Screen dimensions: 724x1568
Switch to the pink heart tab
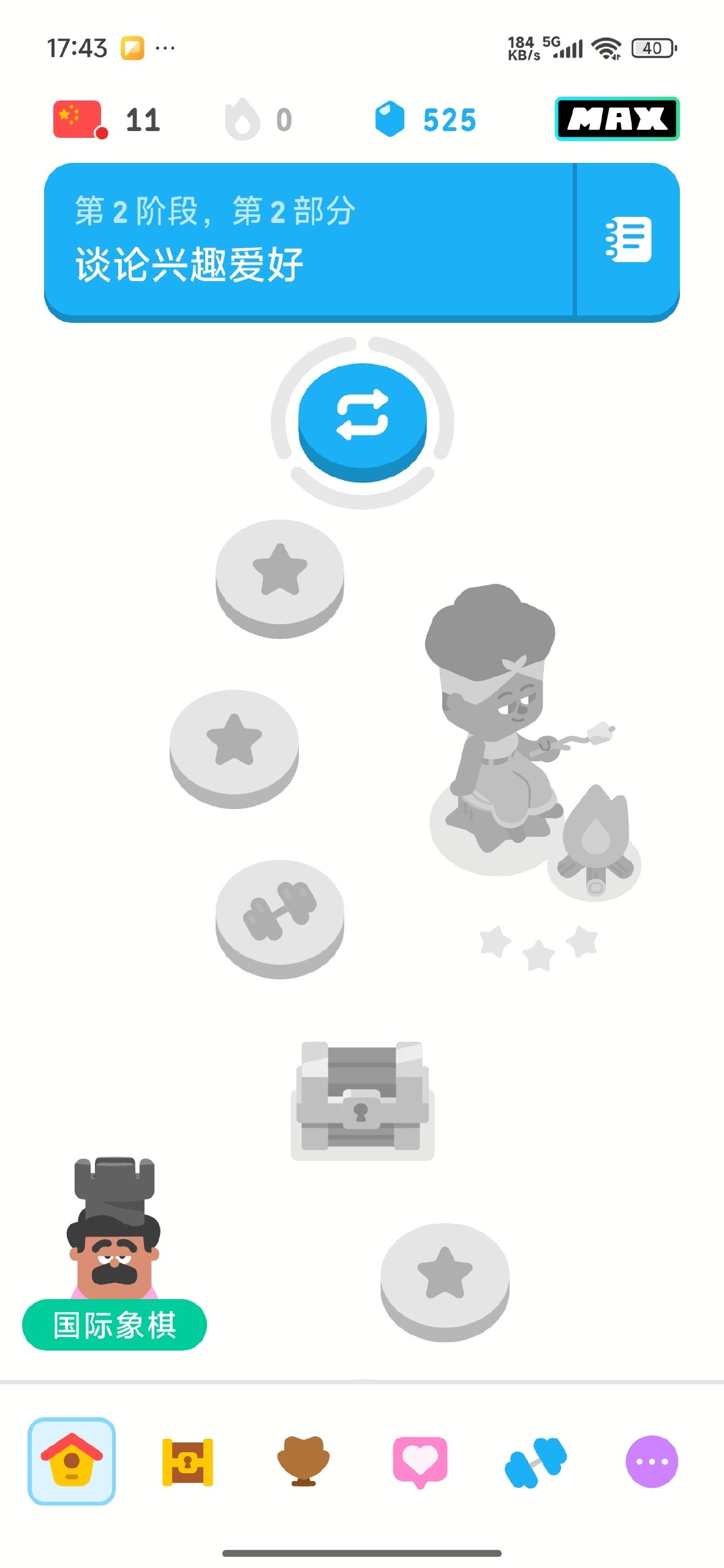click(x=420, y=1461)
